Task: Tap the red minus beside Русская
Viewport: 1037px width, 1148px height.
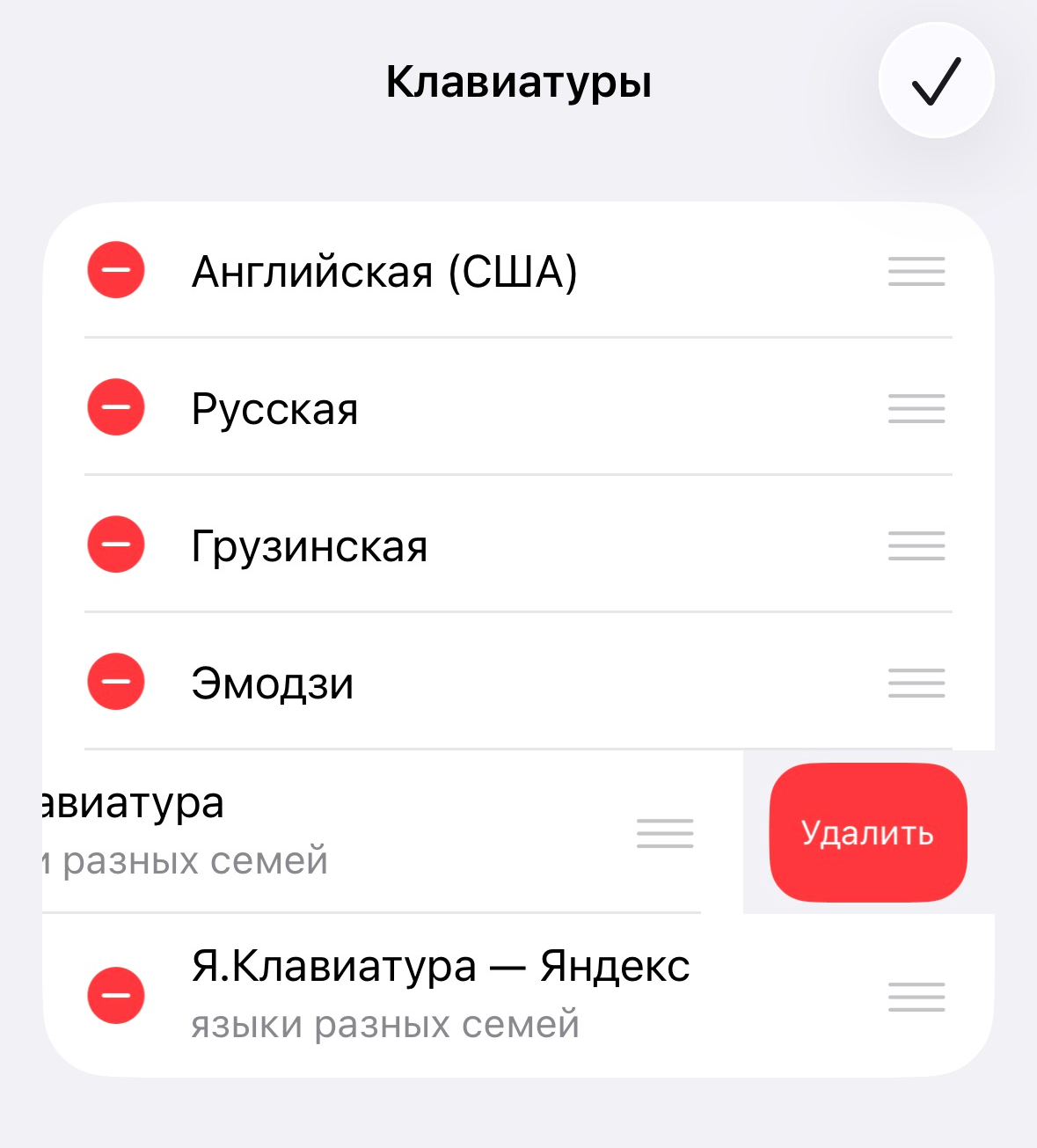Action: click(116, 407)
